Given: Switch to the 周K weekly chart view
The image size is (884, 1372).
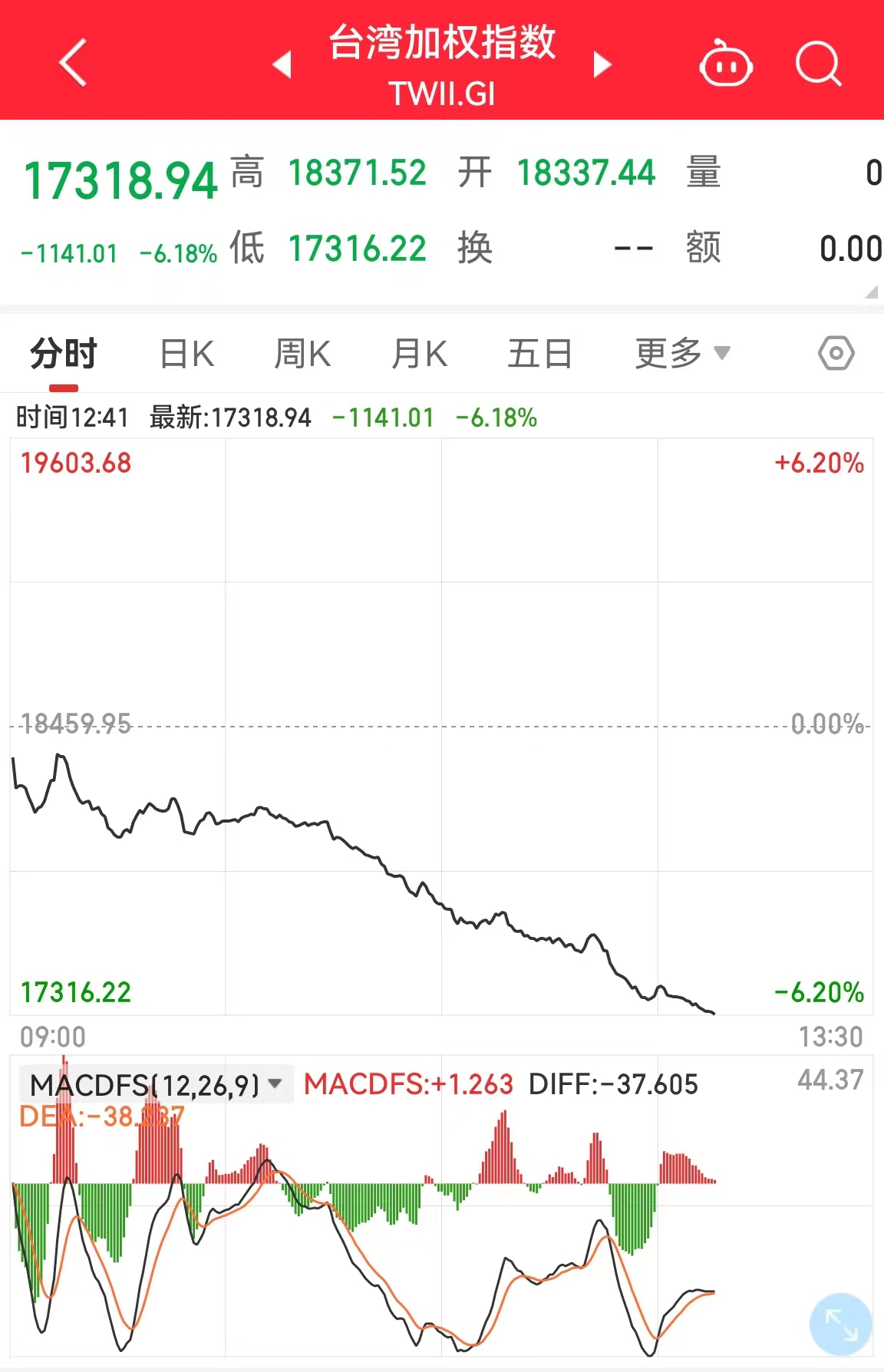Looking at the screenshot, I should [x=302, y=353].
